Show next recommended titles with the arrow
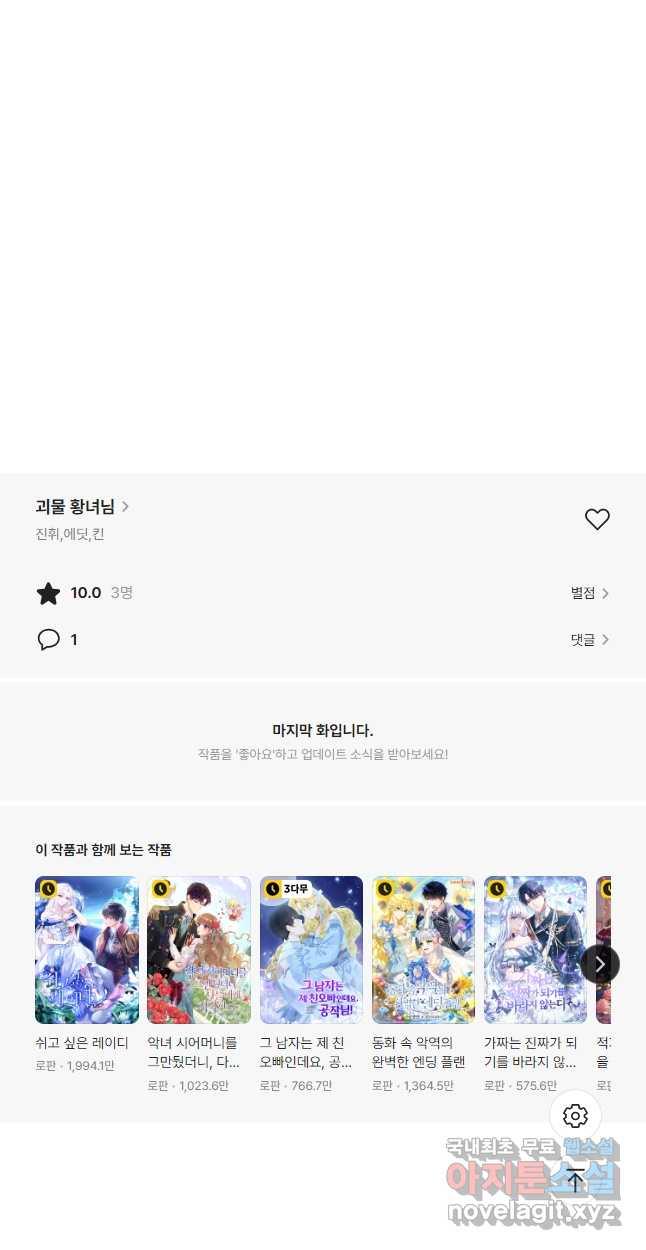 click(600, 964)
